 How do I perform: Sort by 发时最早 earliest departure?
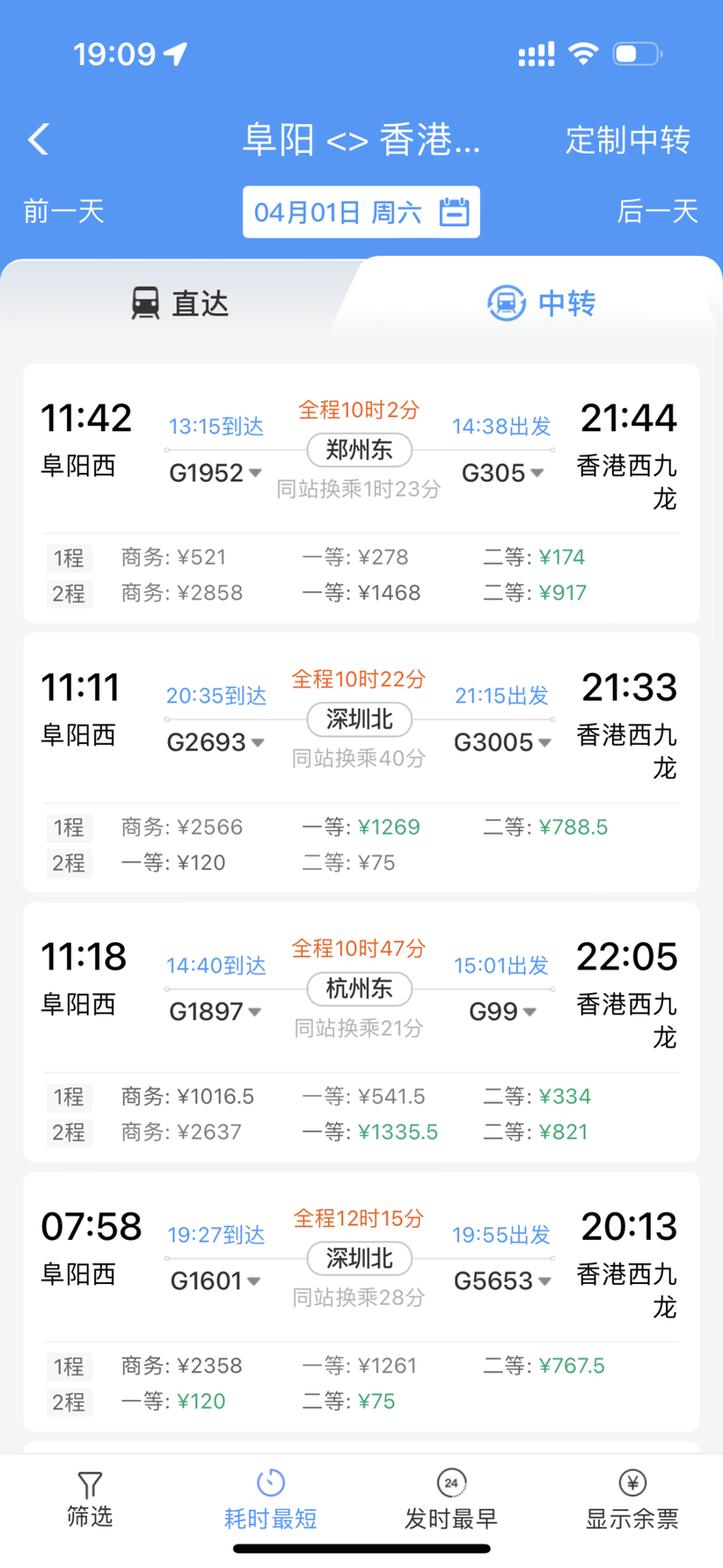click(451, 1500)
